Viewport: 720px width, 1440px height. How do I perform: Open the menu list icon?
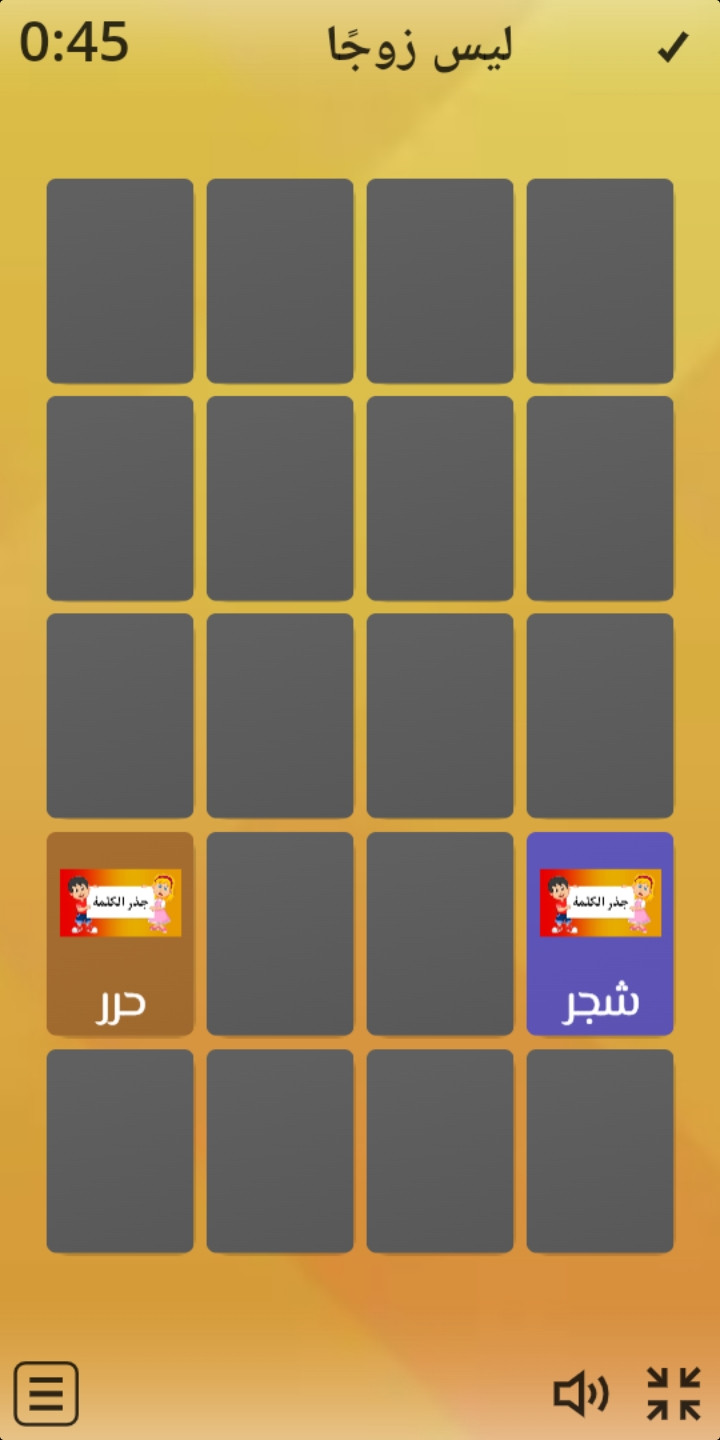[46, 1393]
